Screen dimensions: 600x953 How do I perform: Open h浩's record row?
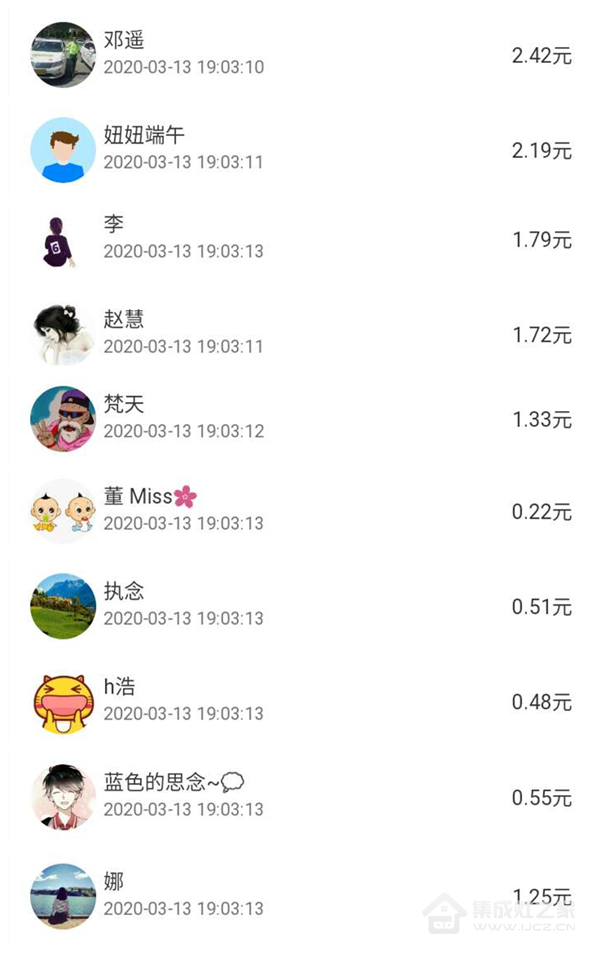pos(300,700)
